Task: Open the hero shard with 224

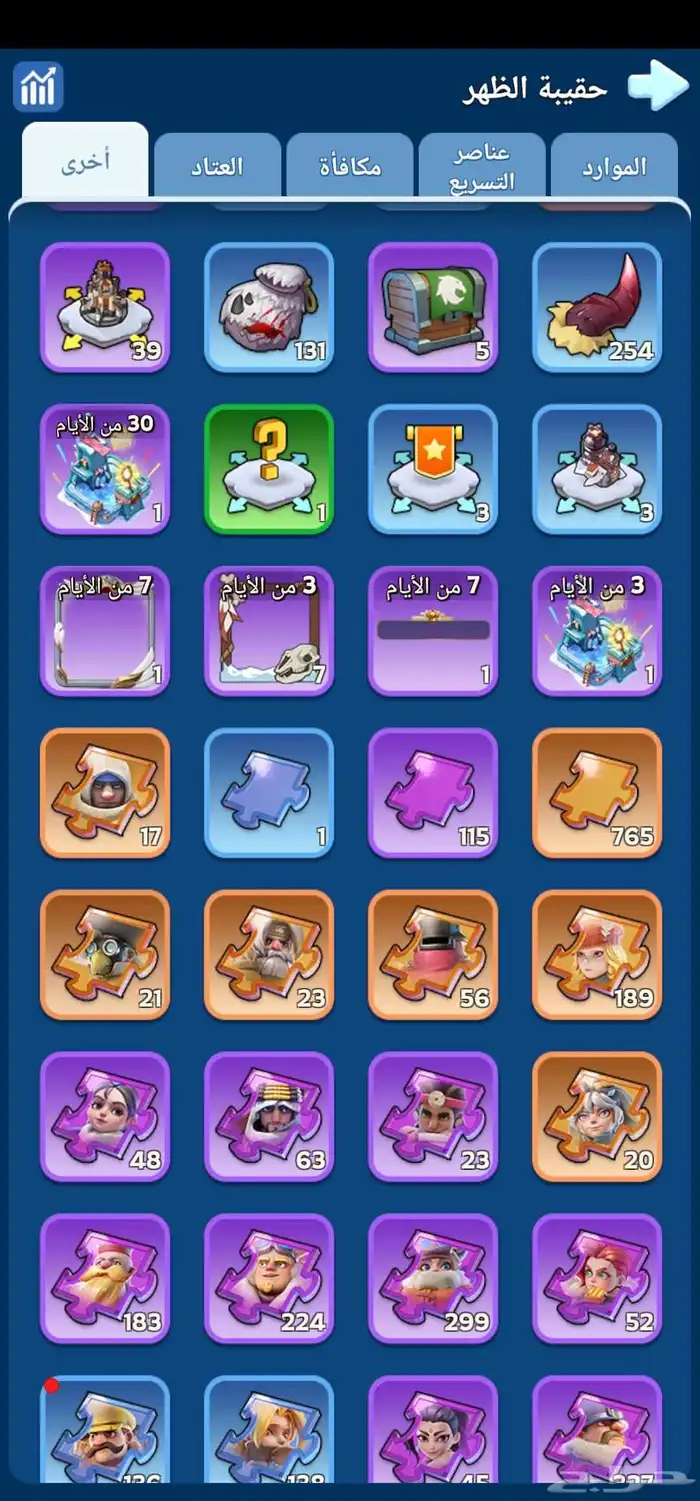Action: (x=269, y=1279)
